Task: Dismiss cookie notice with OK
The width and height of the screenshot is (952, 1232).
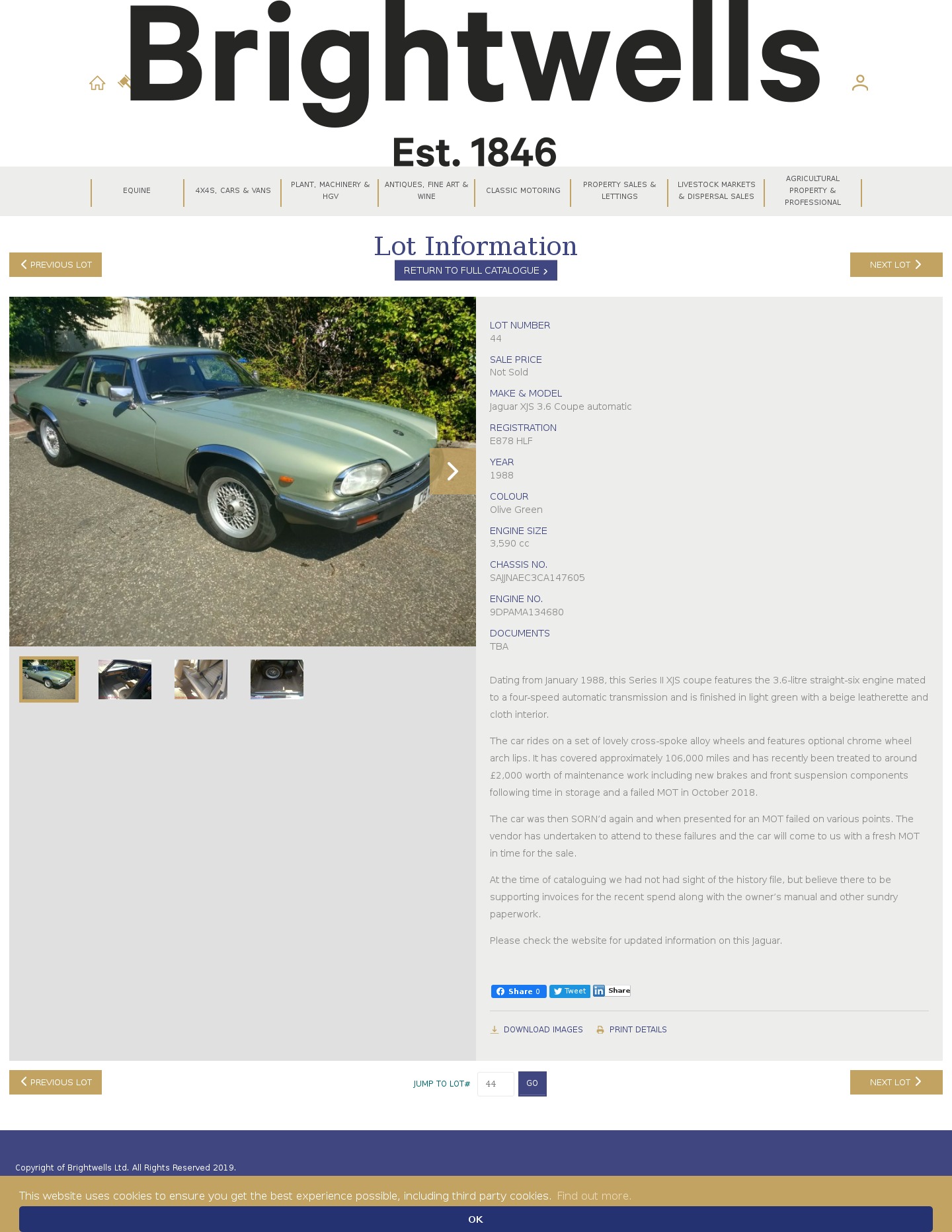Action: tap(475, 1219)
